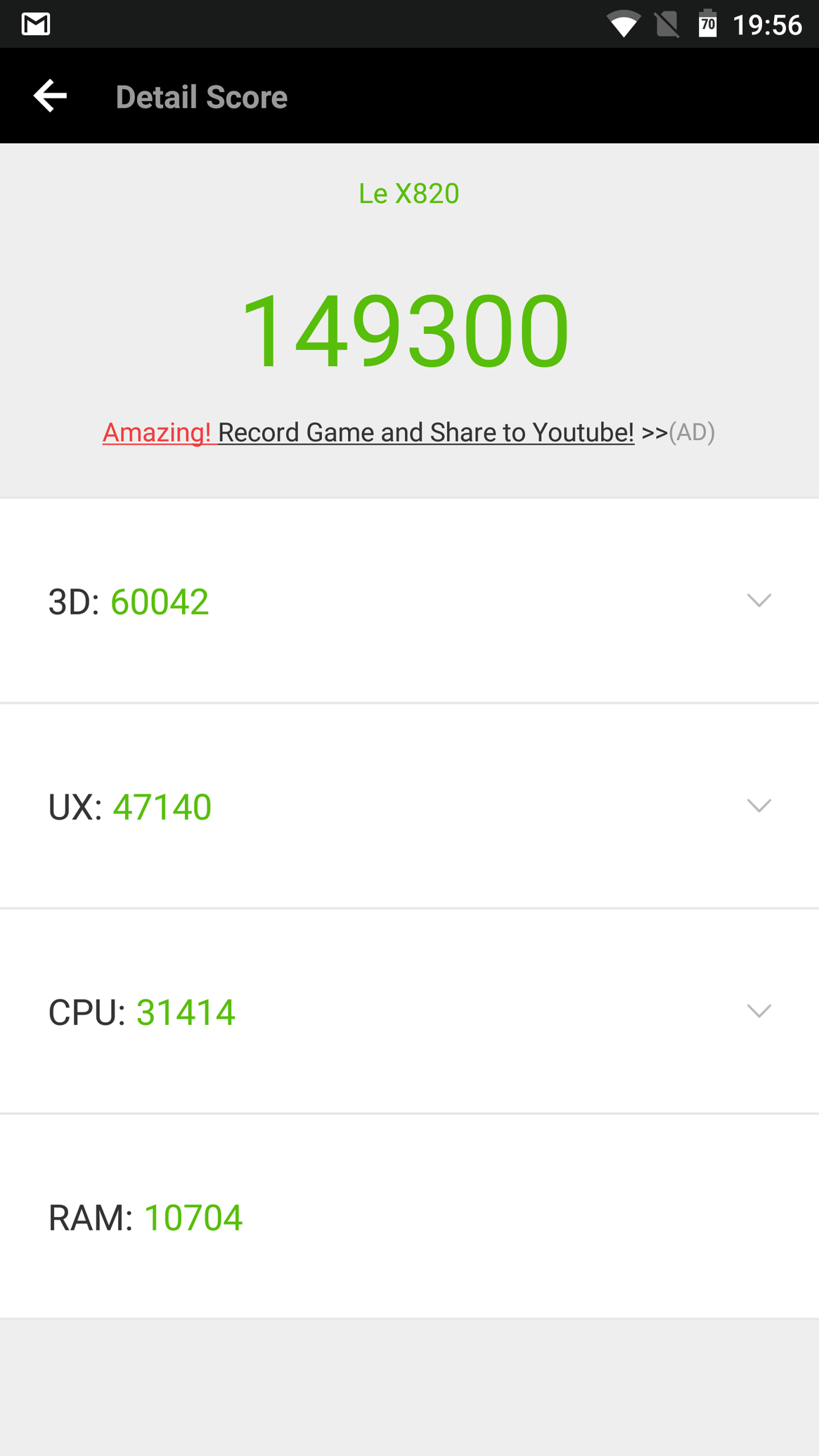Go back from Detail Score
This screenshot has width=819, height=1456.
click(x=50, y=96)
